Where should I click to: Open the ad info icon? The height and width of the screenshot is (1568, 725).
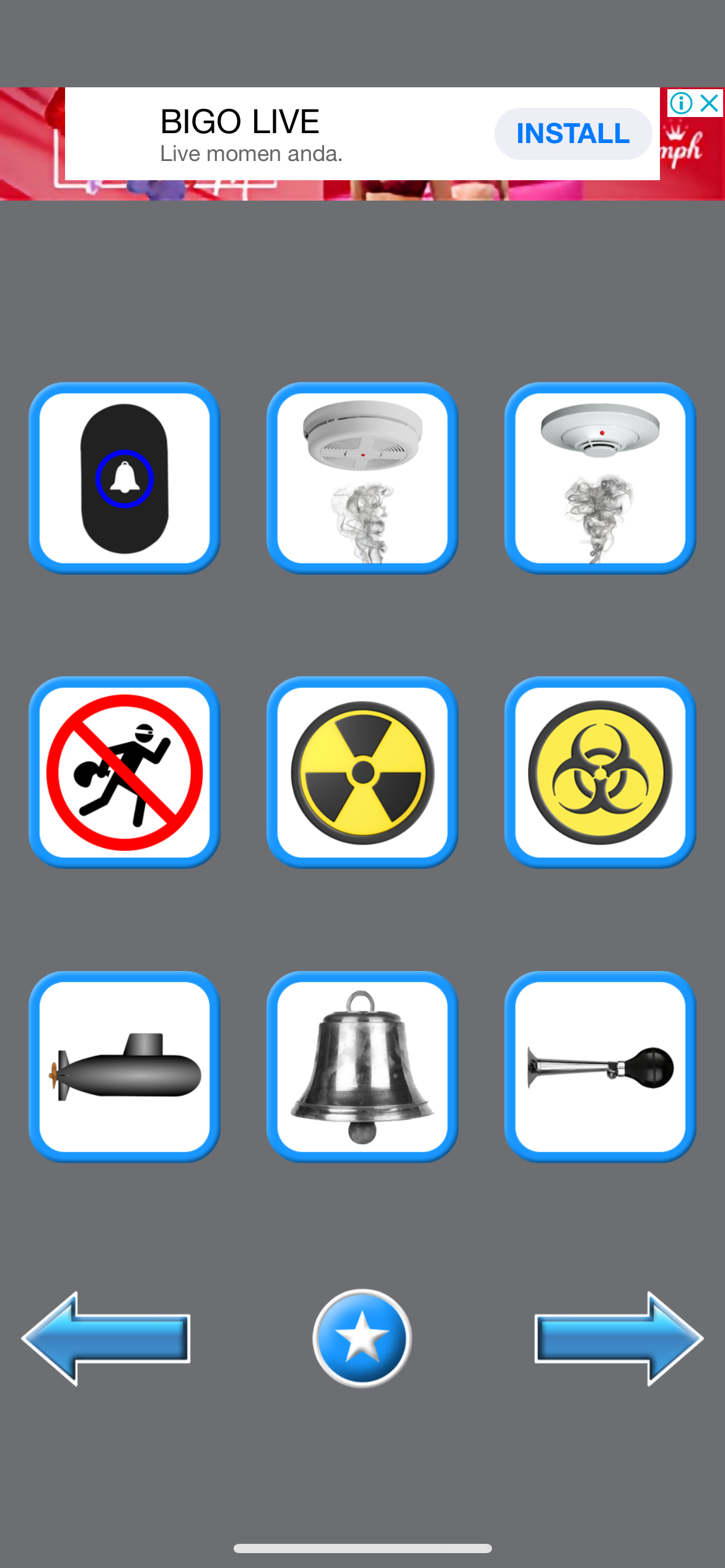pos(681,103)
